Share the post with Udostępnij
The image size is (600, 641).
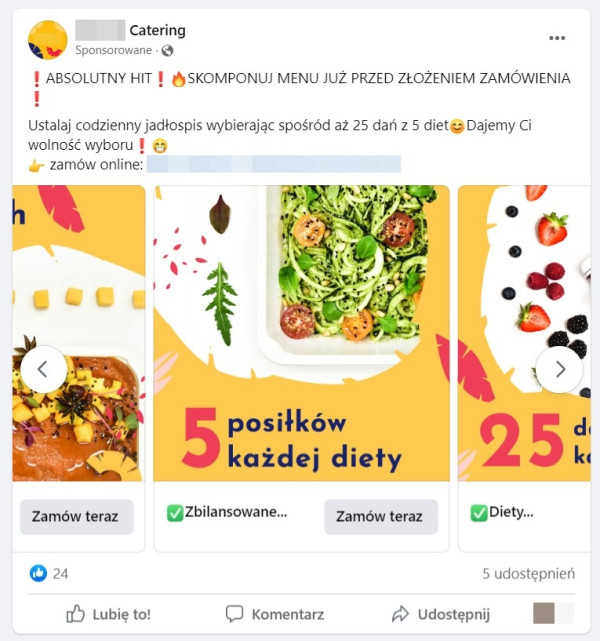point(440,613)
